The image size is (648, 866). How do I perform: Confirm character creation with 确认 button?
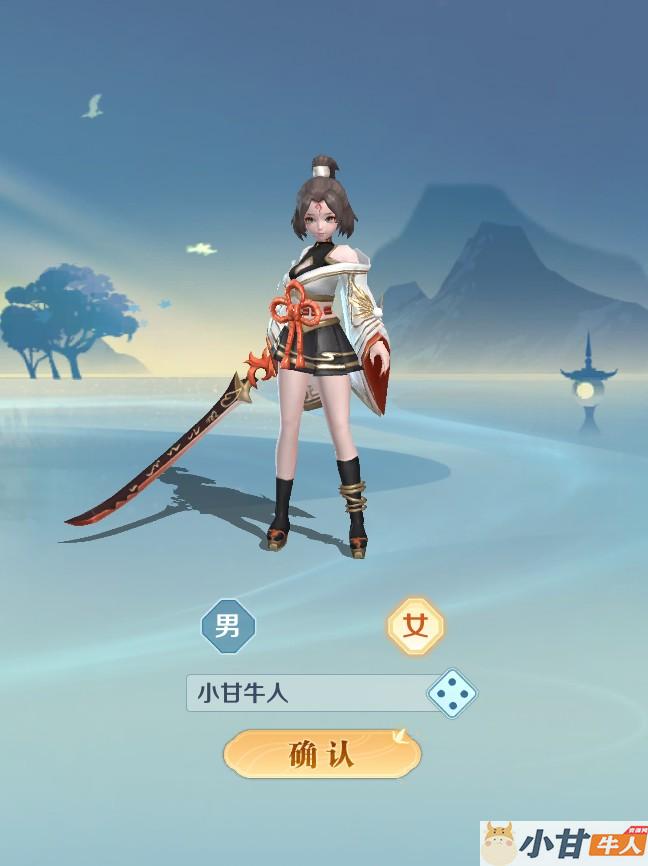click(x=322, y=754)
